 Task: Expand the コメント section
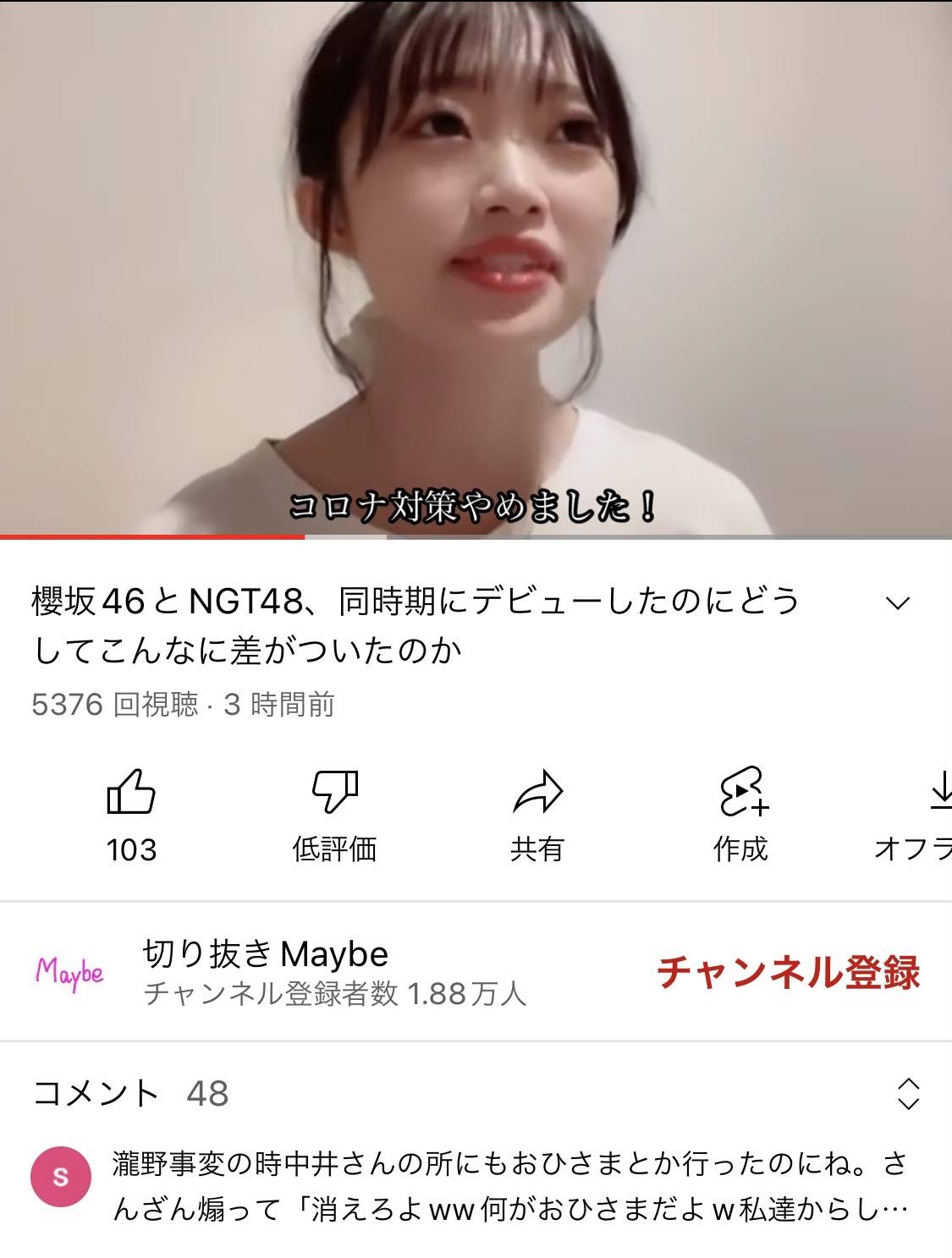pyautogui.click(x=907, y=1093)
